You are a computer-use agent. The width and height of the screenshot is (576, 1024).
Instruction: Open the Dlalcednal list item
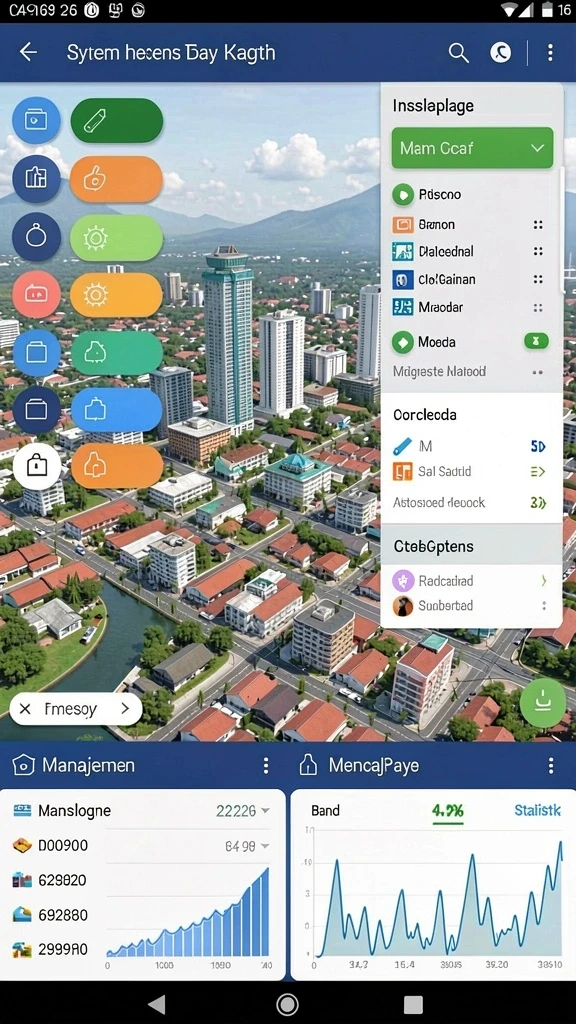[470, 251]
